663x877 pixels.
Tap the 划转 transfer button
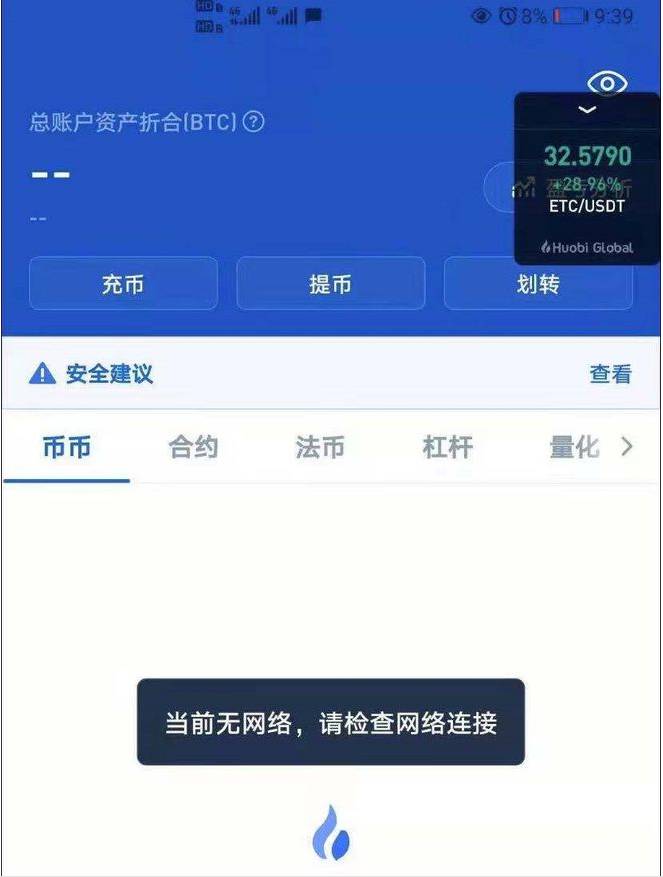tap(538, 284)
